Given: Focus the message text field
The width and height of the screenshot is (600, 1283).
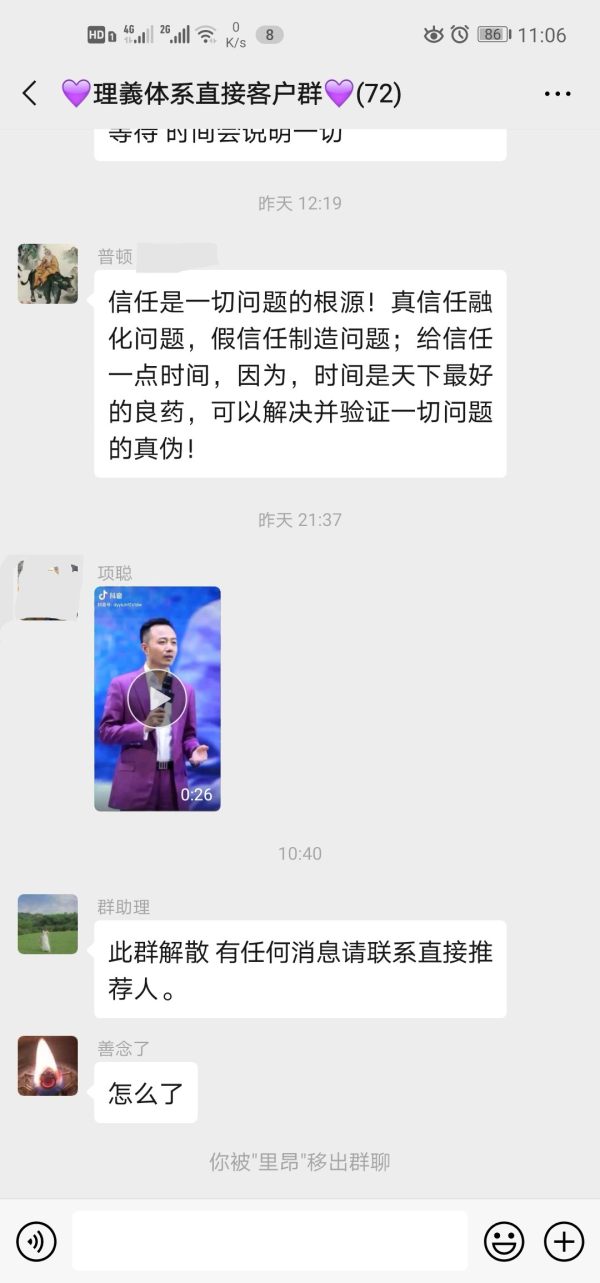Looking at the screenshot, I should tap(269, 1242).
